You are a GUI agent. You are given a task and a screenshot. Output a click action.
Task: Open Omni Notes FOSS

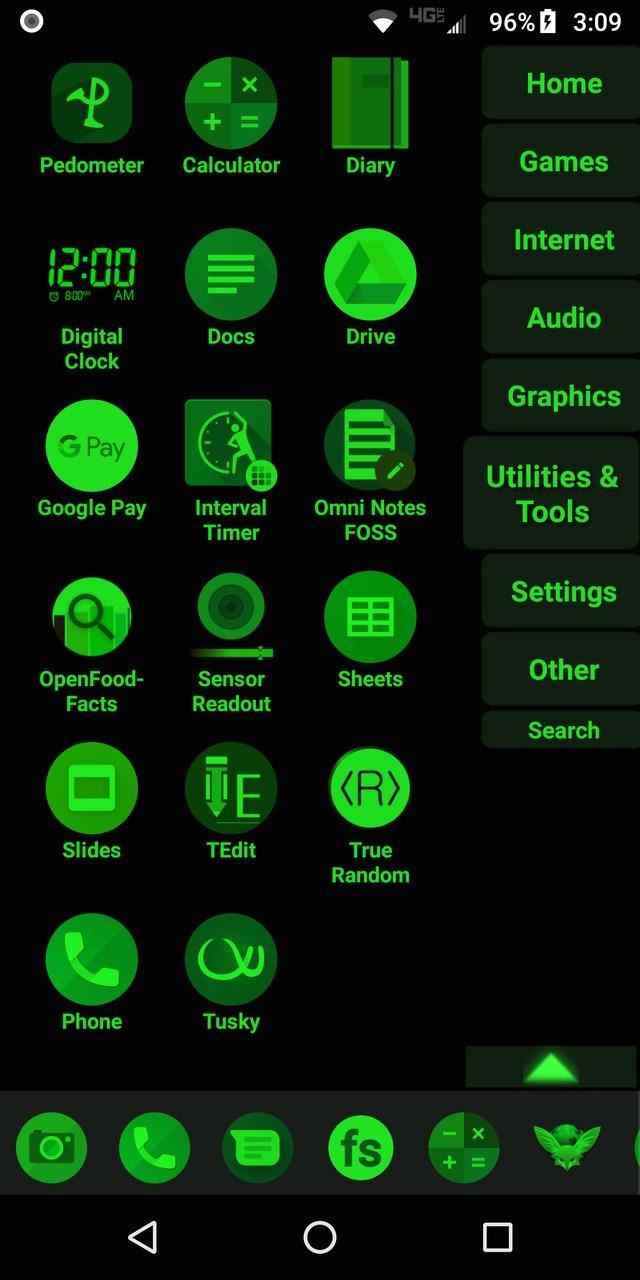370,446
